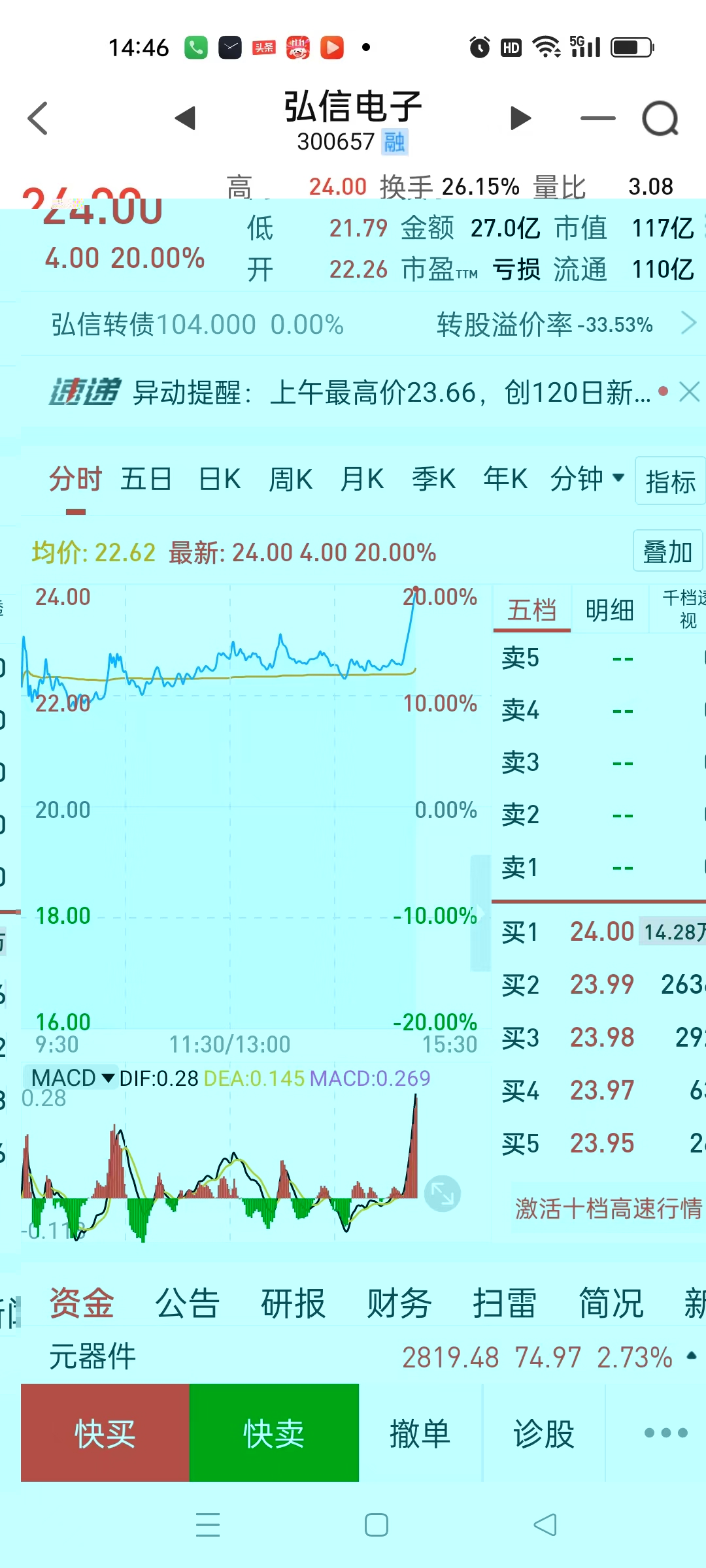
Task: Select the 五日 chart view
Action: (146, 479)
